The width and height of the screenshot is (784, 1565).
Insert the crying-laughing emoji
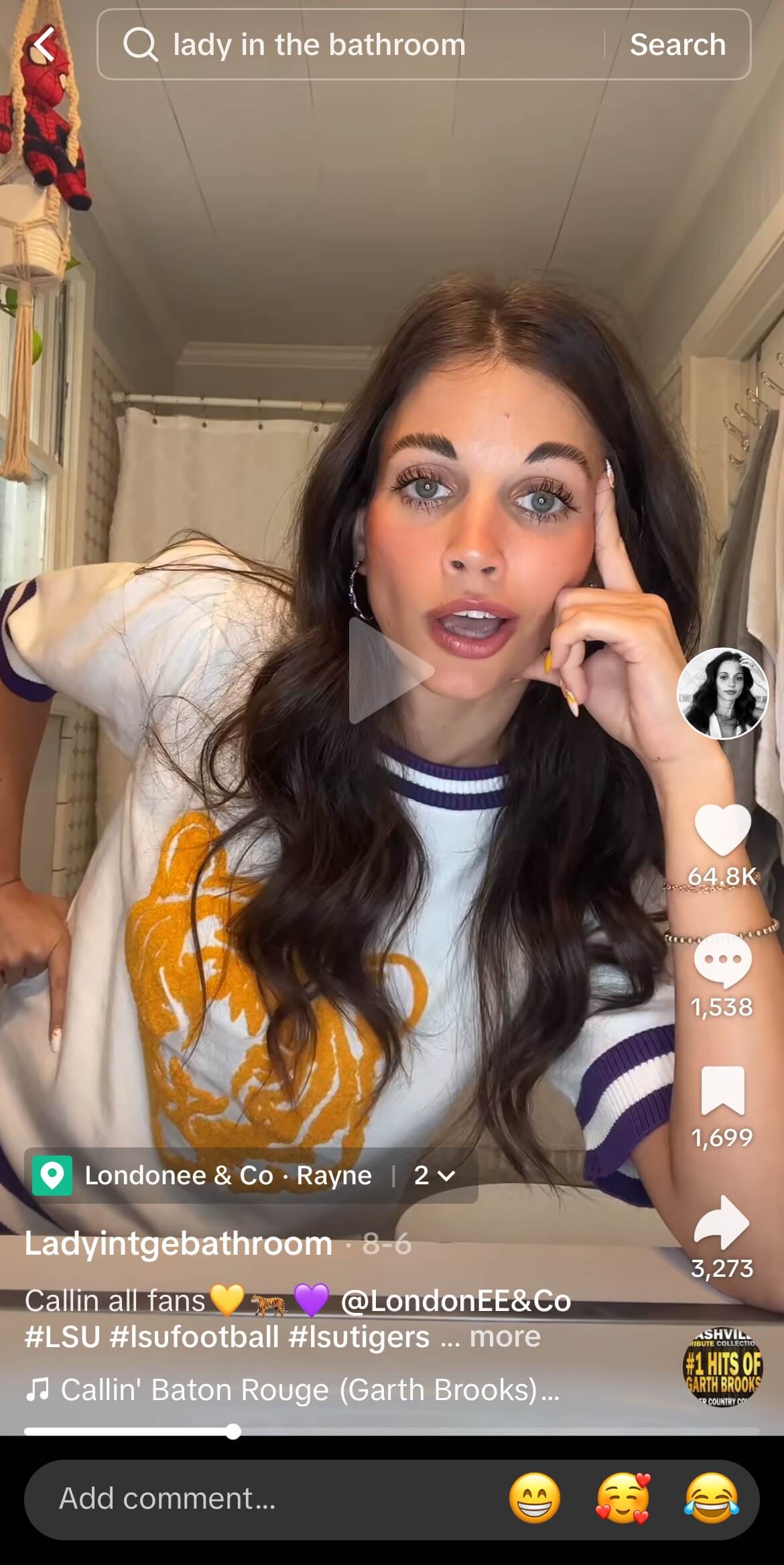point(711,1499)
